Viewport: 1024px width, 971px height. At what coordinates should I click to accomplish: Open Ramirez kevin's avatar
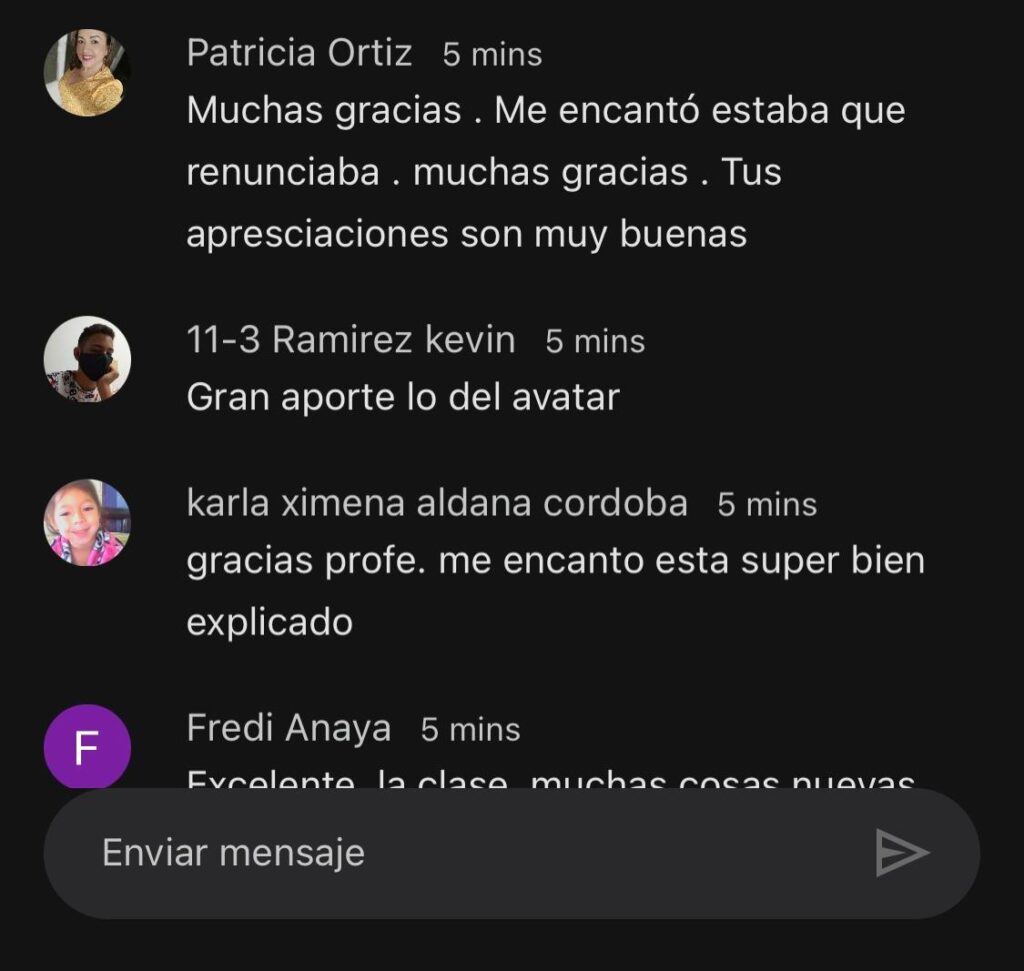[88, 360]
